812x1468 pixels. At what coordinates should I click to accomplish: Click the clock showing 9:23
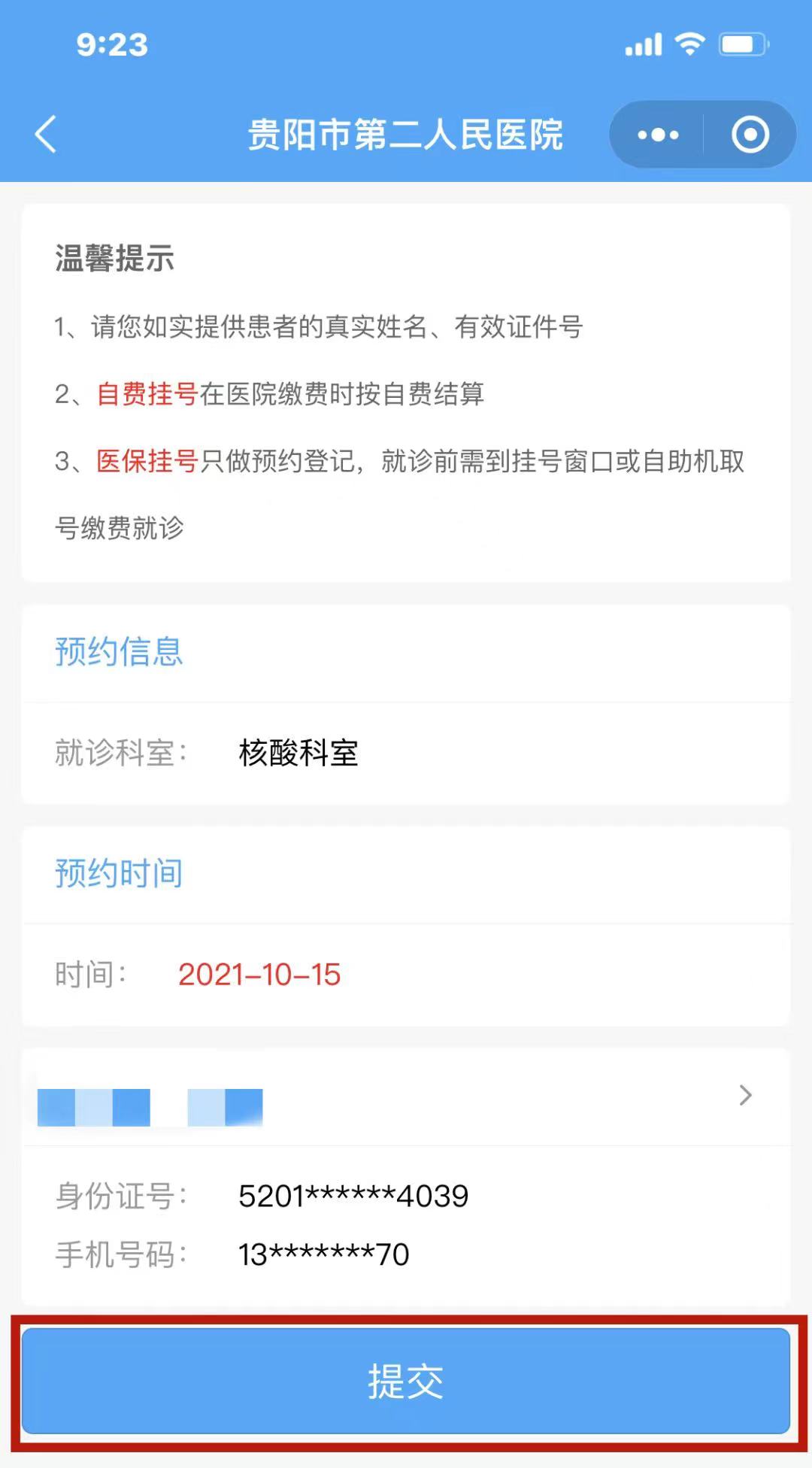click(111, 45)
